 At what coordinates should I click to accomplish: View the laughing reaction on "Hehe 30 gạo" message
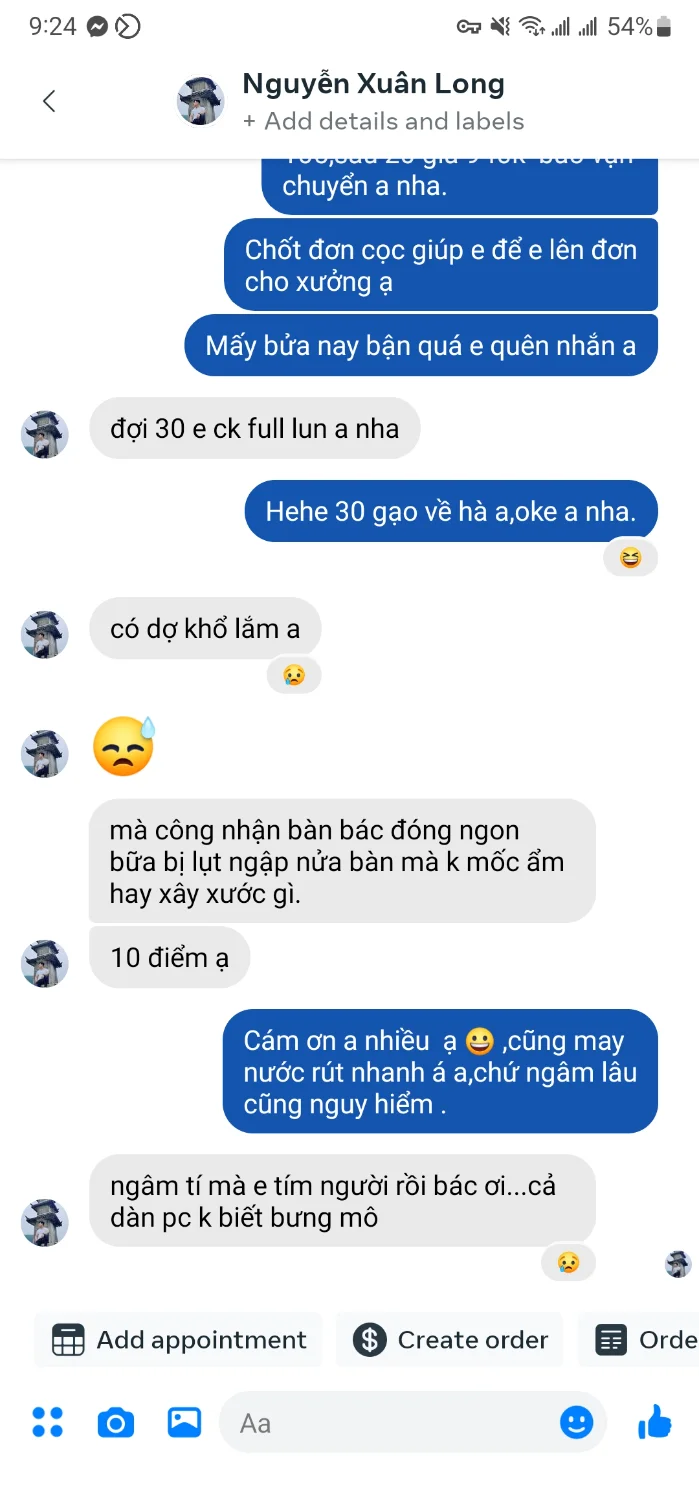click(630, 559)
